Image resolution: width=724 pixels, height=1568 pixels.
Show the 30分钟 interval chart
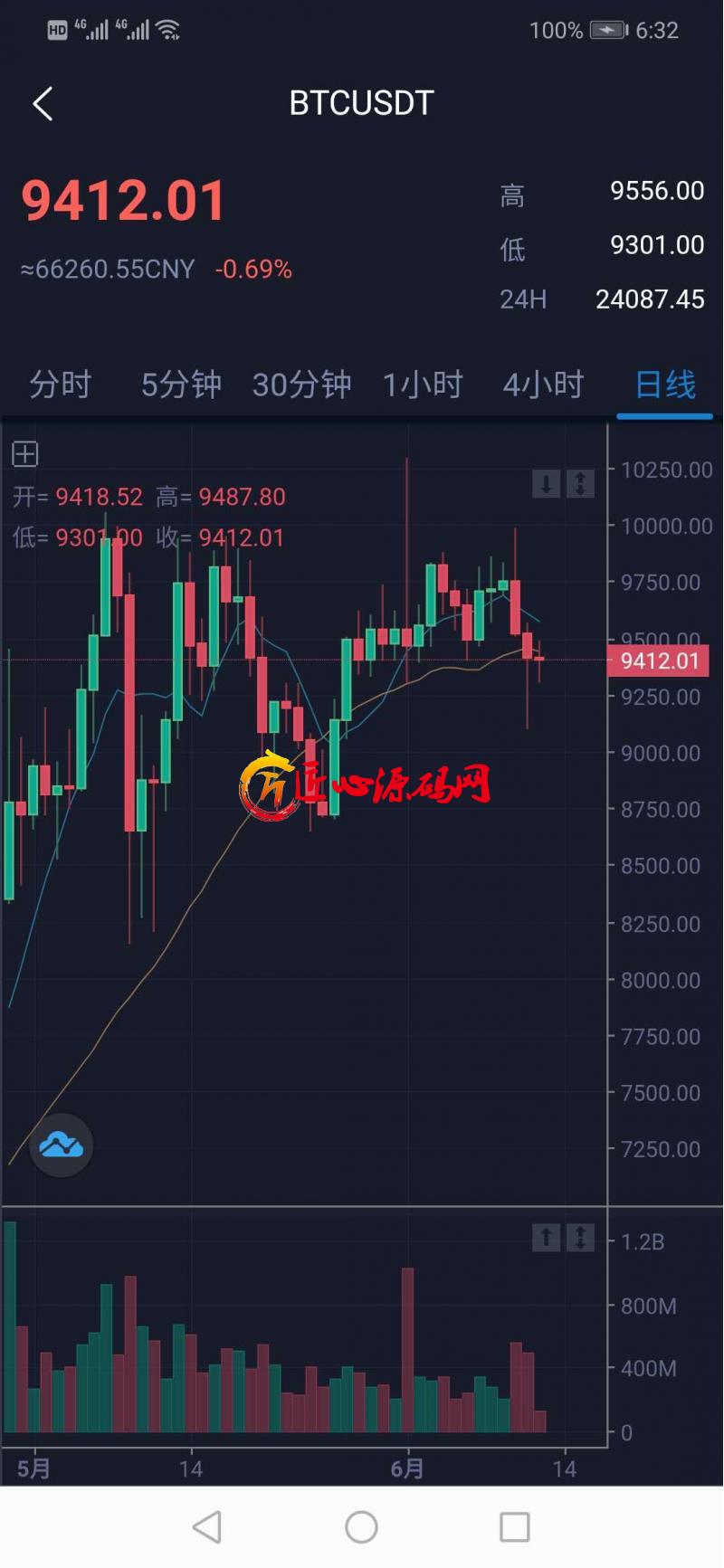tap(301, 385)
